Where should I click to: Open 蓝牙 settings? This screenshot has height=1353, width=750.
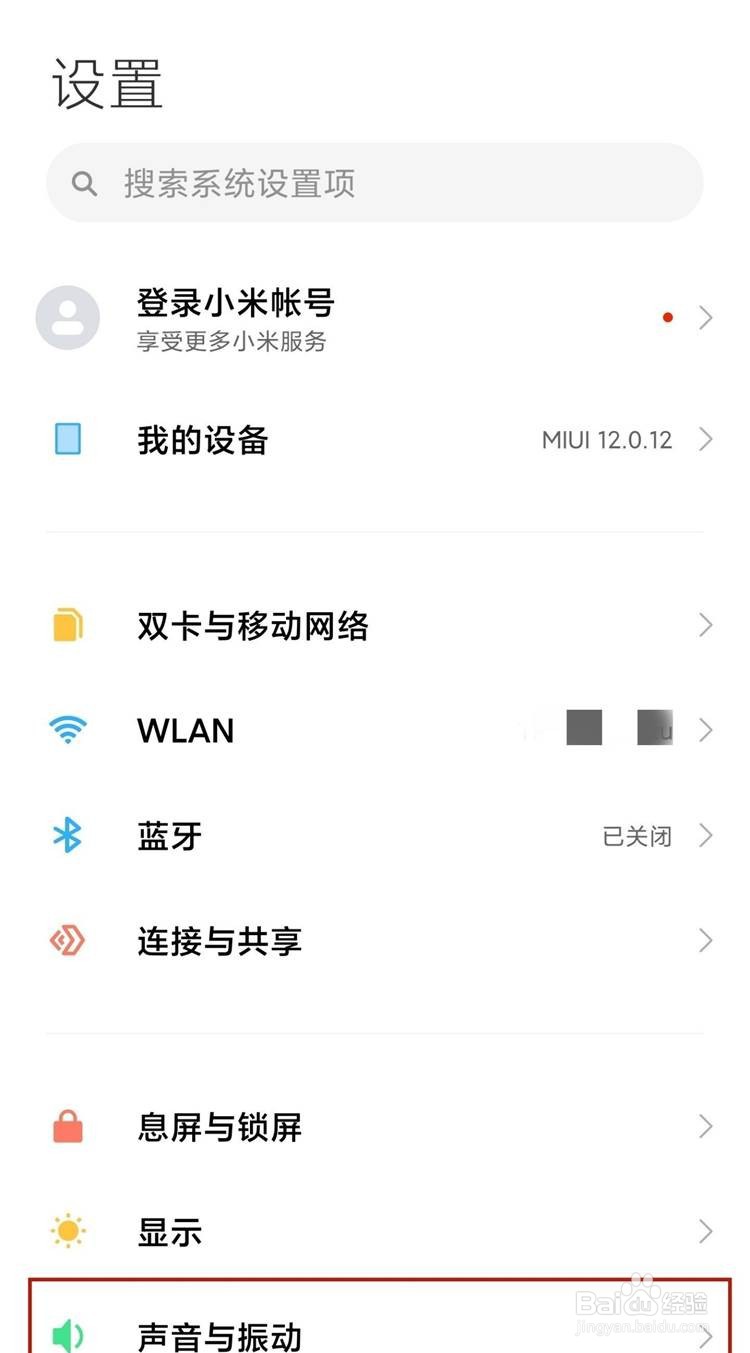(375, 836)
